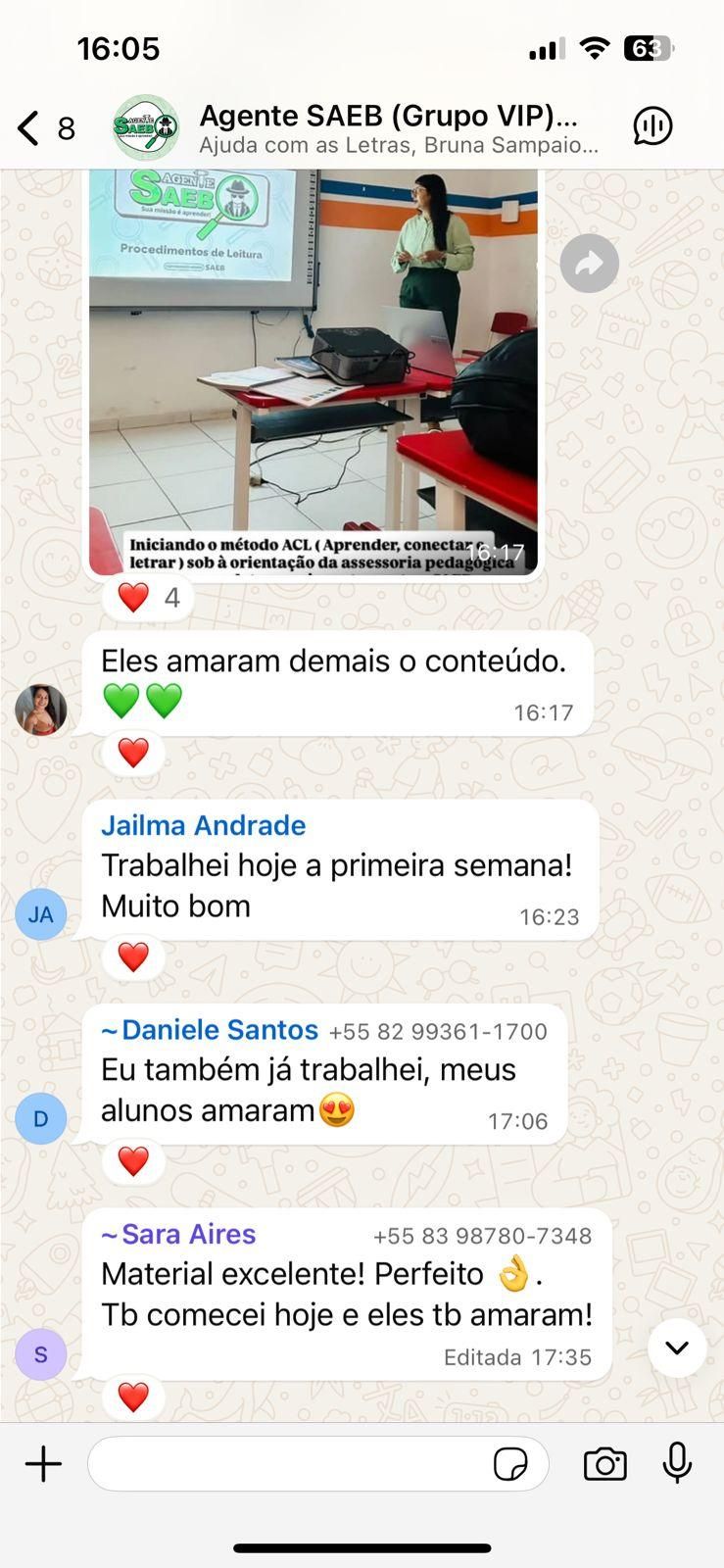Open the group's SAEB profile picture
The height and width of the screenshot is (1568, 724).
pos(146,127)
